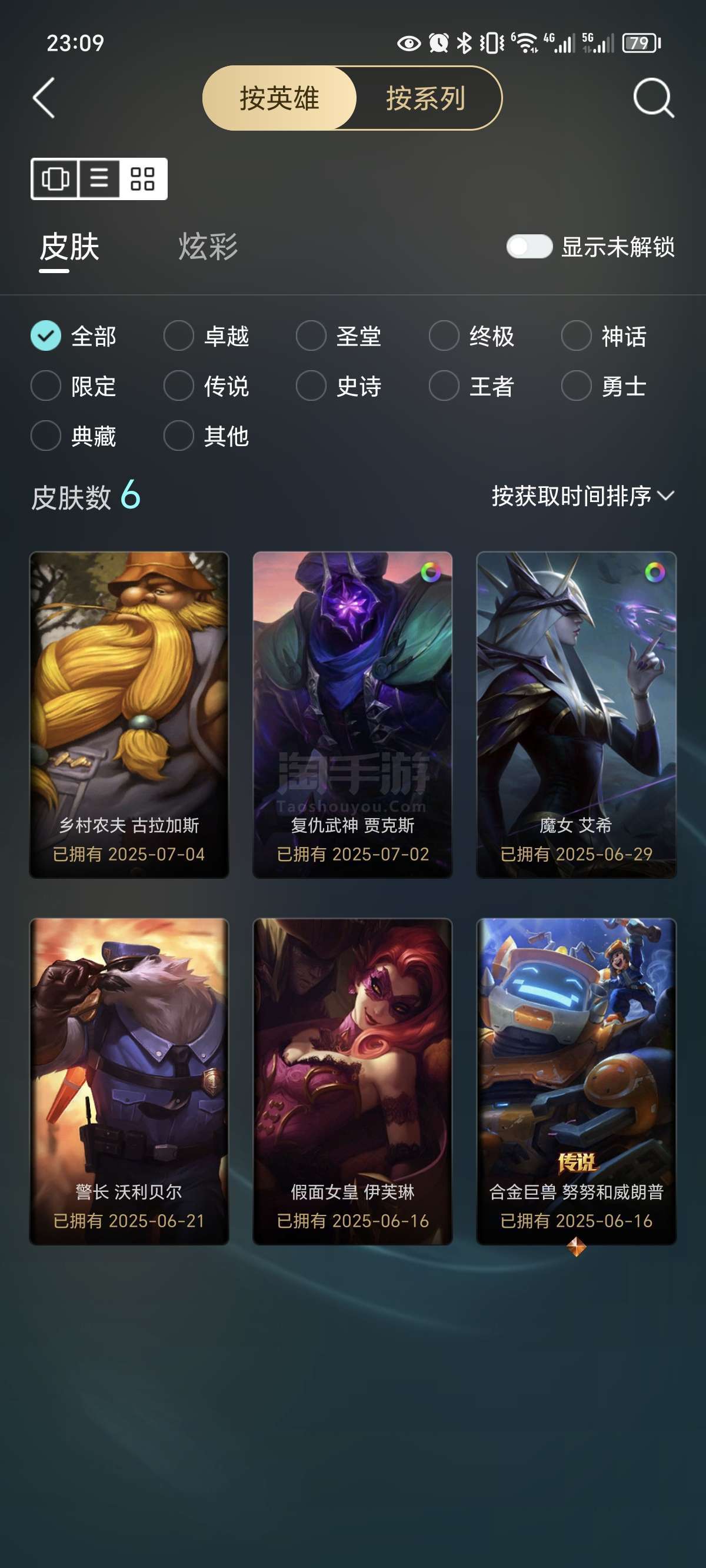706x1568 pixels.
Task: Switch to the card view layout icon
Action: click(55, 179)
